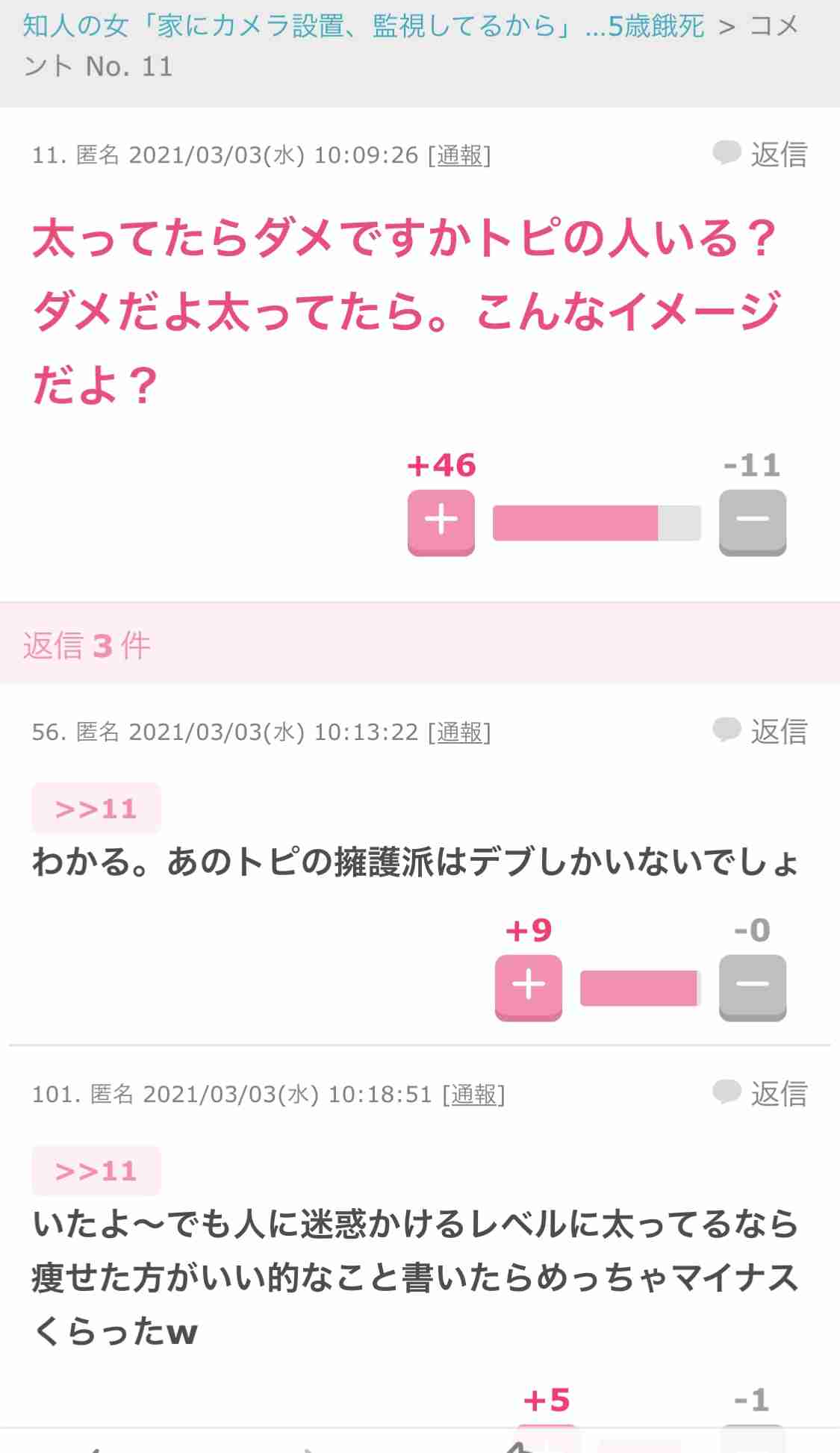Open the topic title breadcrumb link

[x=363, y=27]
